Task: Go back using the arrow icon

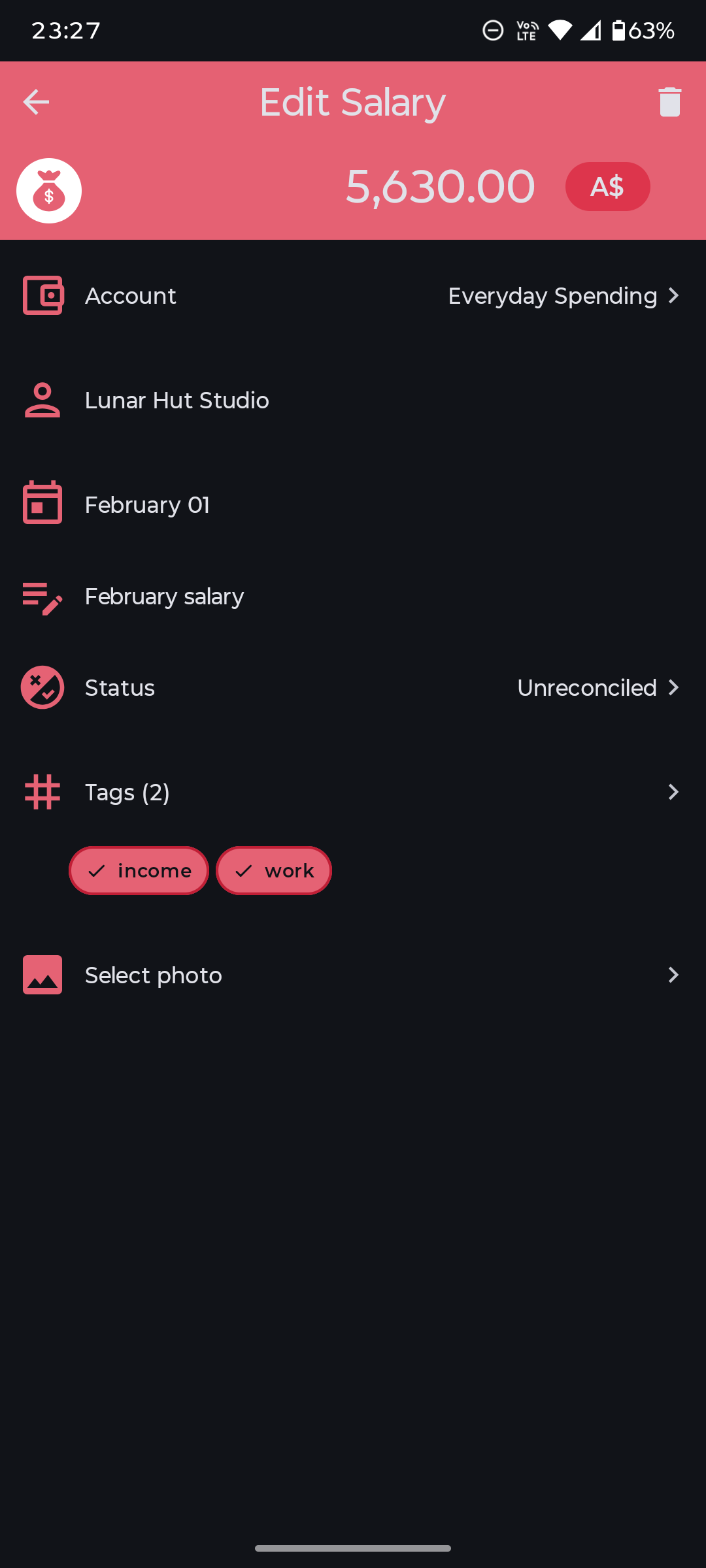Action: coord(36,102)
